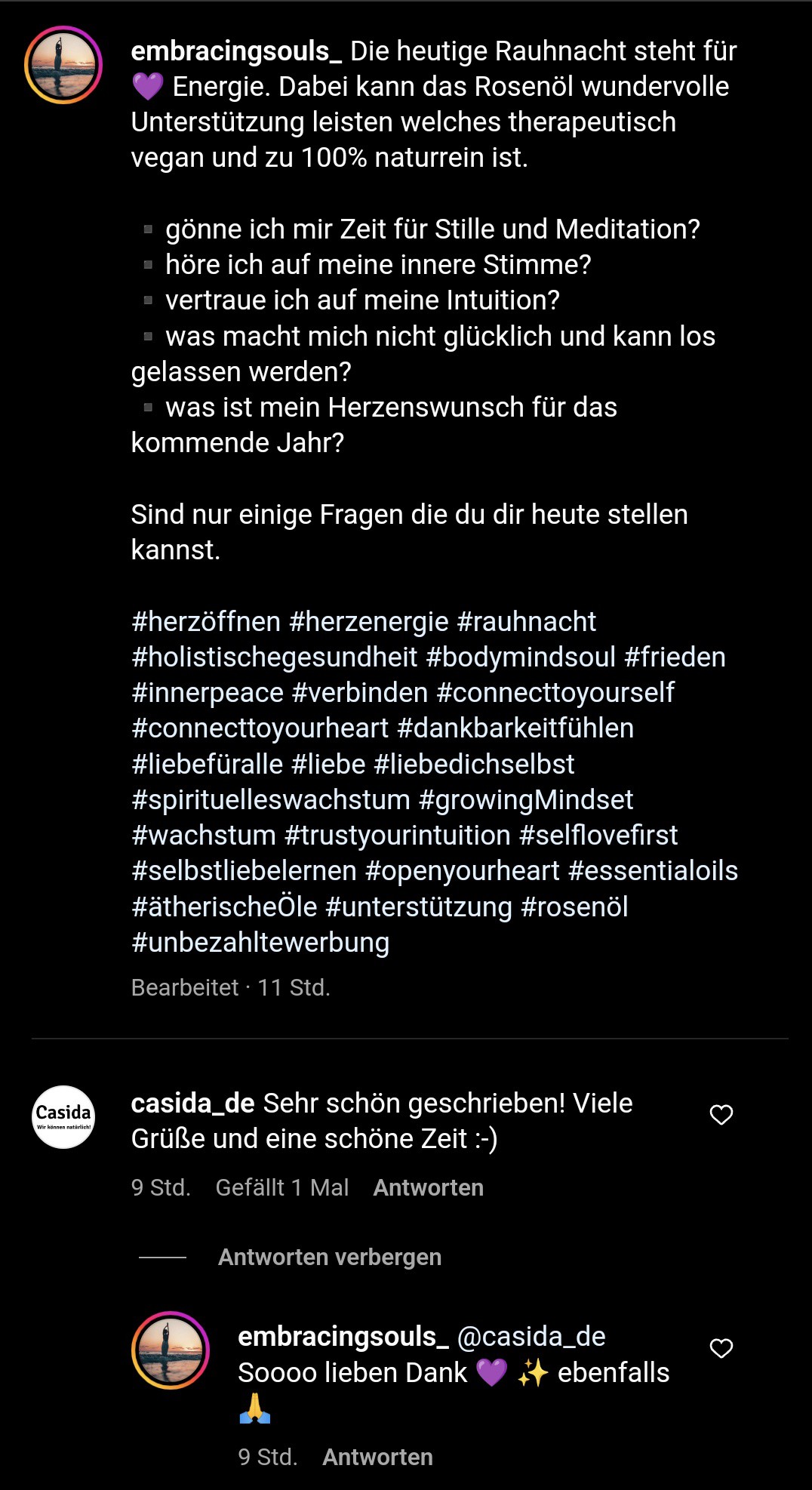Tap Antworten under casida_de's comment

coord(428,1187)
